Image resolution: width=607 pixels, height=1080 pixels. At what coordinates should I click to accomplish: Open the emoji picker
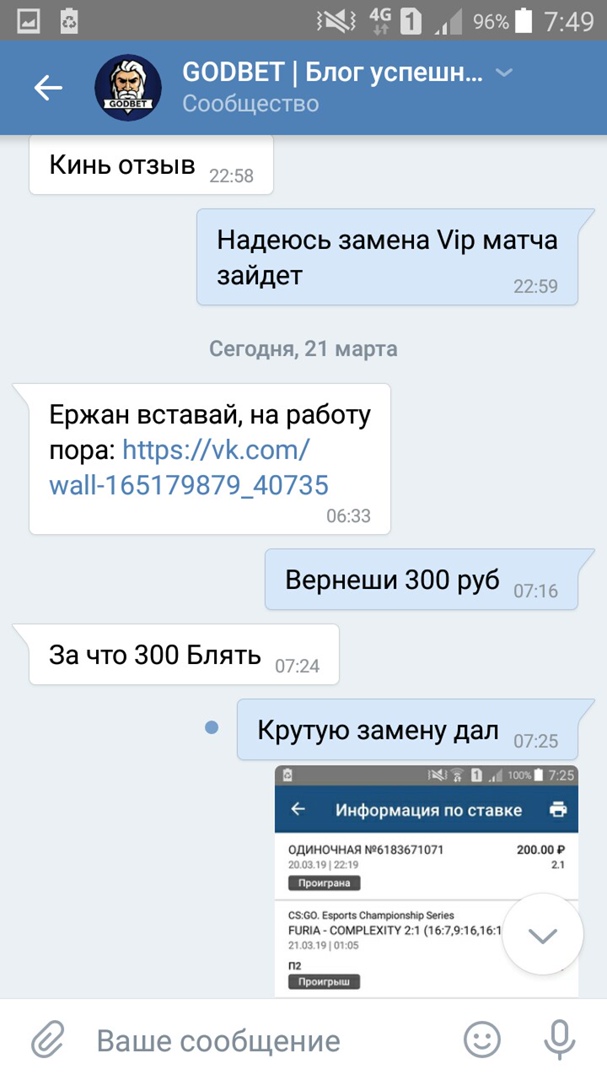coord(483,1040)
